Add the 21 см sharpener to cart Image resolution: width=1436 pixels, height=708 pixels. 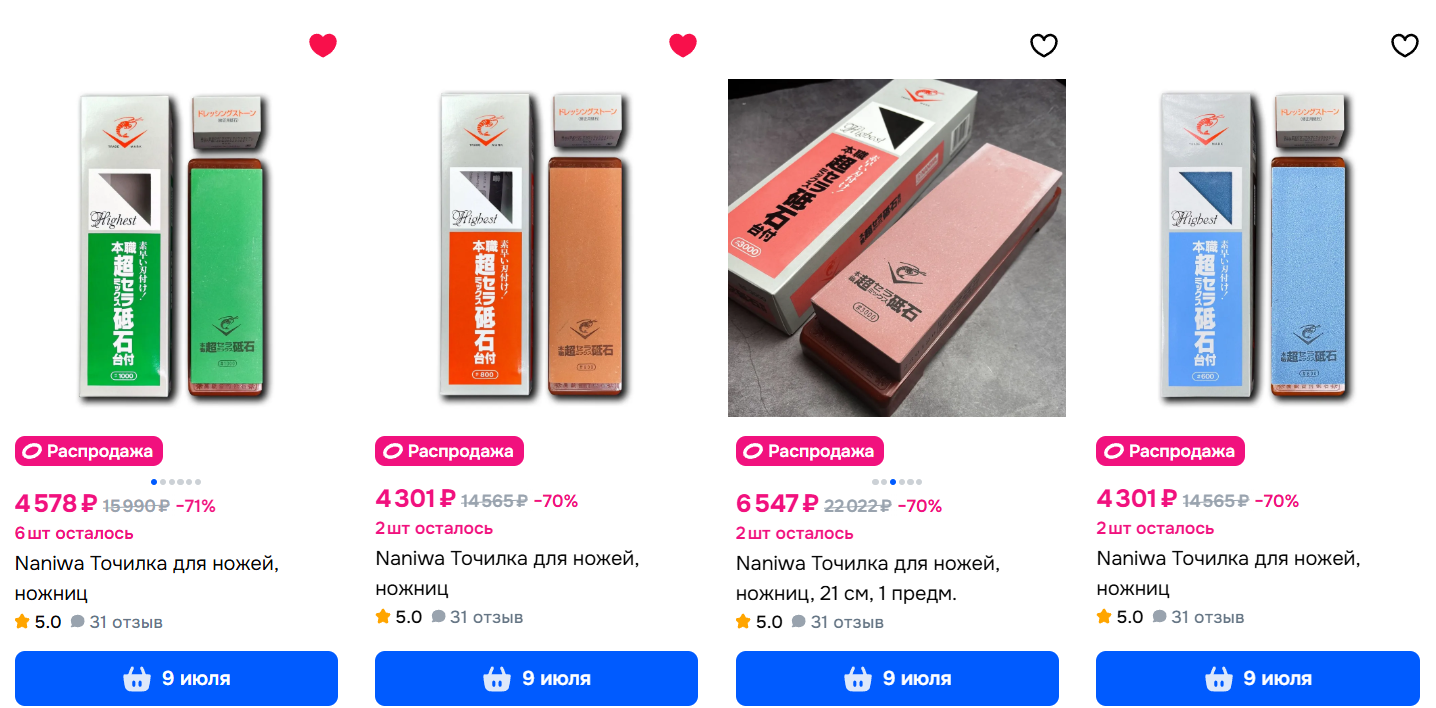(x=897, y=678)
